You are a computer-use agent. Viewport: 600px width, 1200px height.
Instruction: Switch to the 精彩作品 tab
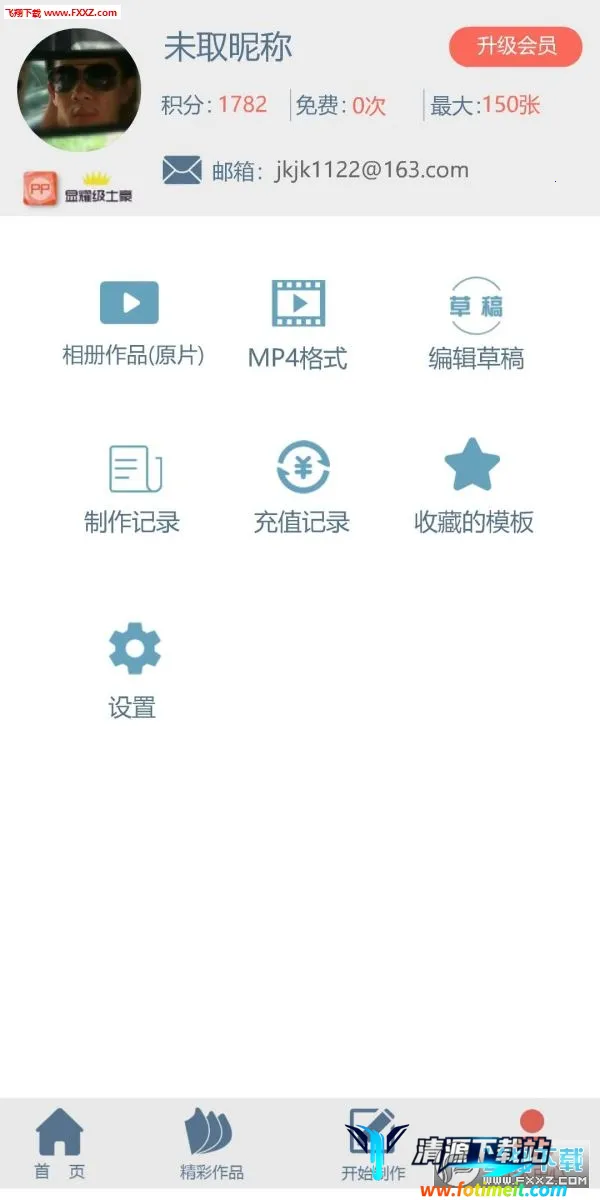[211, 1145]
